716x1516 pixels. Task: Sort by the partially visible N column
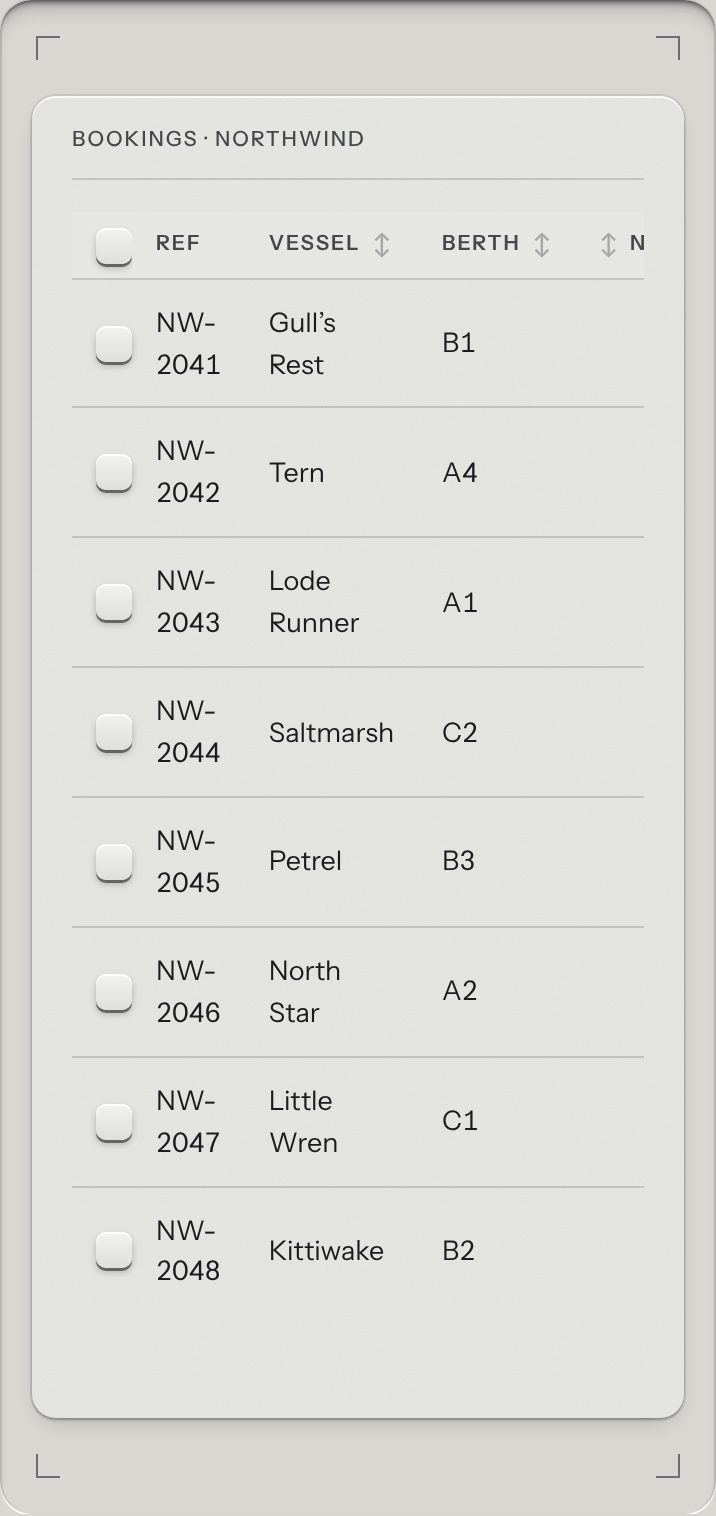pos(608,244)
